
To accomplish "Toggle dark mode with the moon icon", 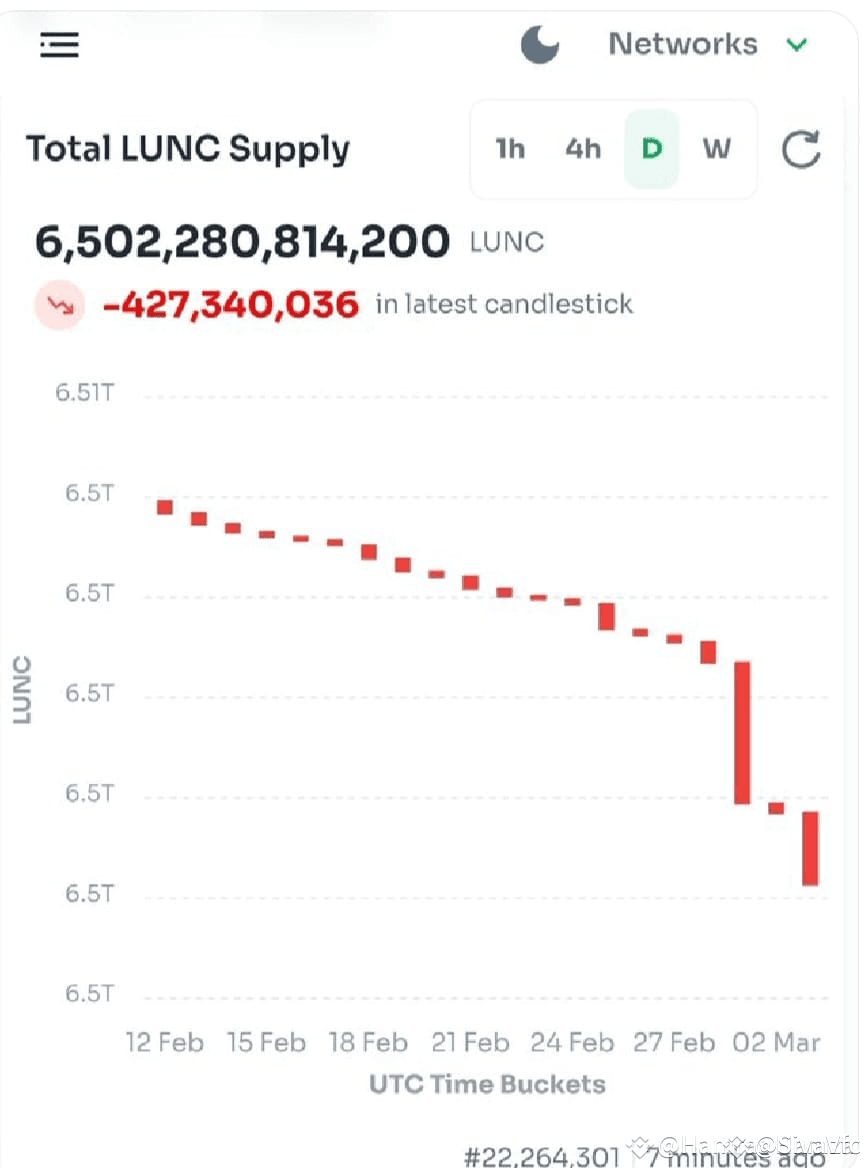I will [539, 44].
